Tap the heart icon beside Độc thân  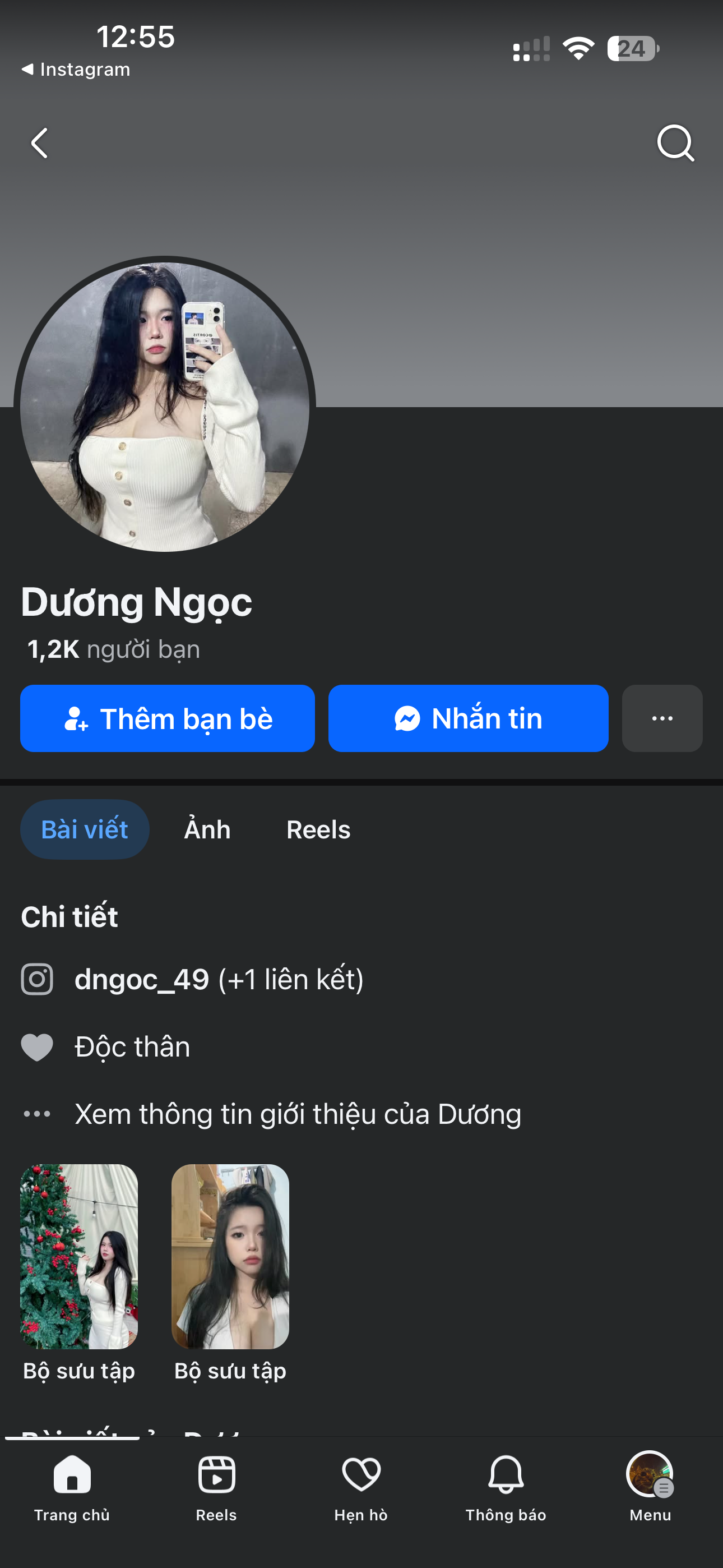37,1046
